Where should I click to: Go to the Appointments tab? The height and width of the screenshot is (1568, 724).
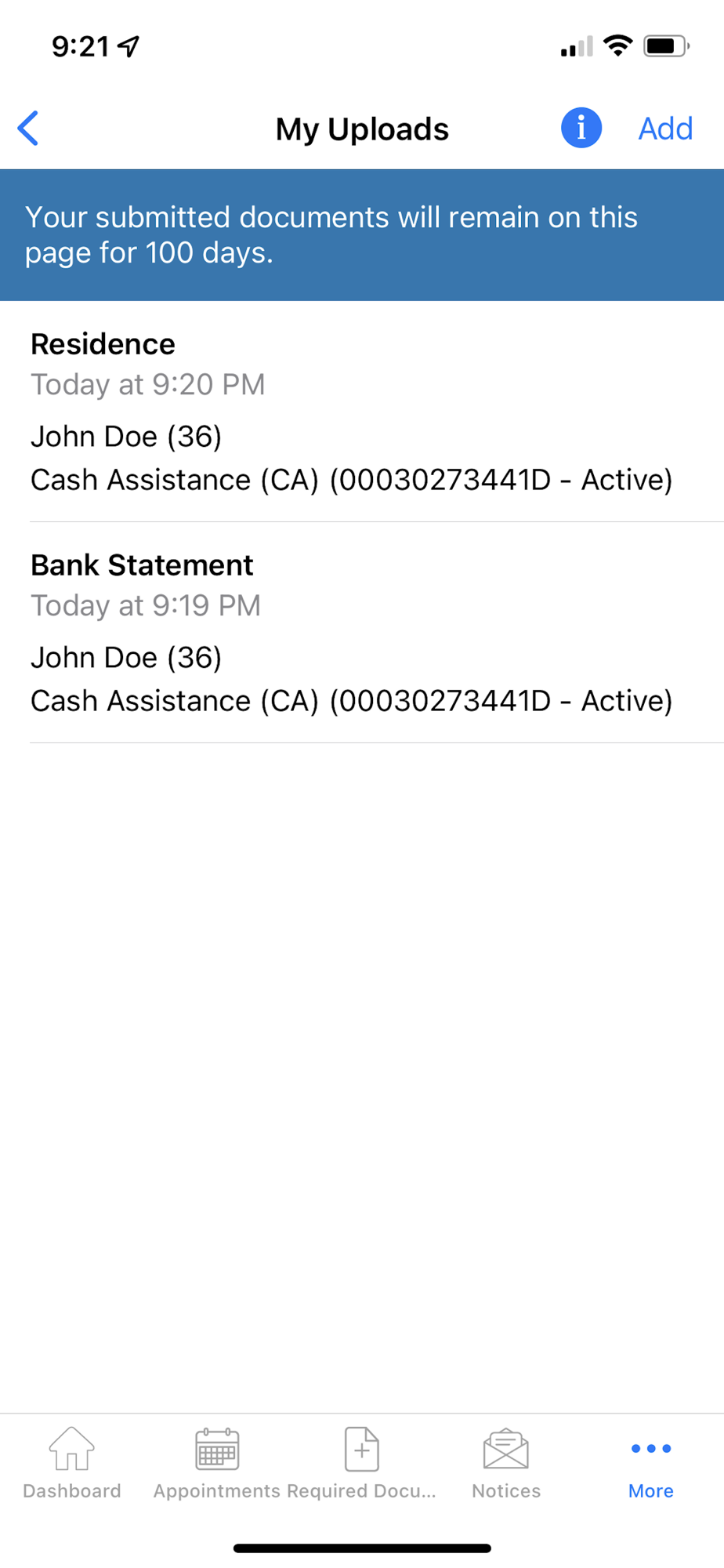coord(216,1463)
